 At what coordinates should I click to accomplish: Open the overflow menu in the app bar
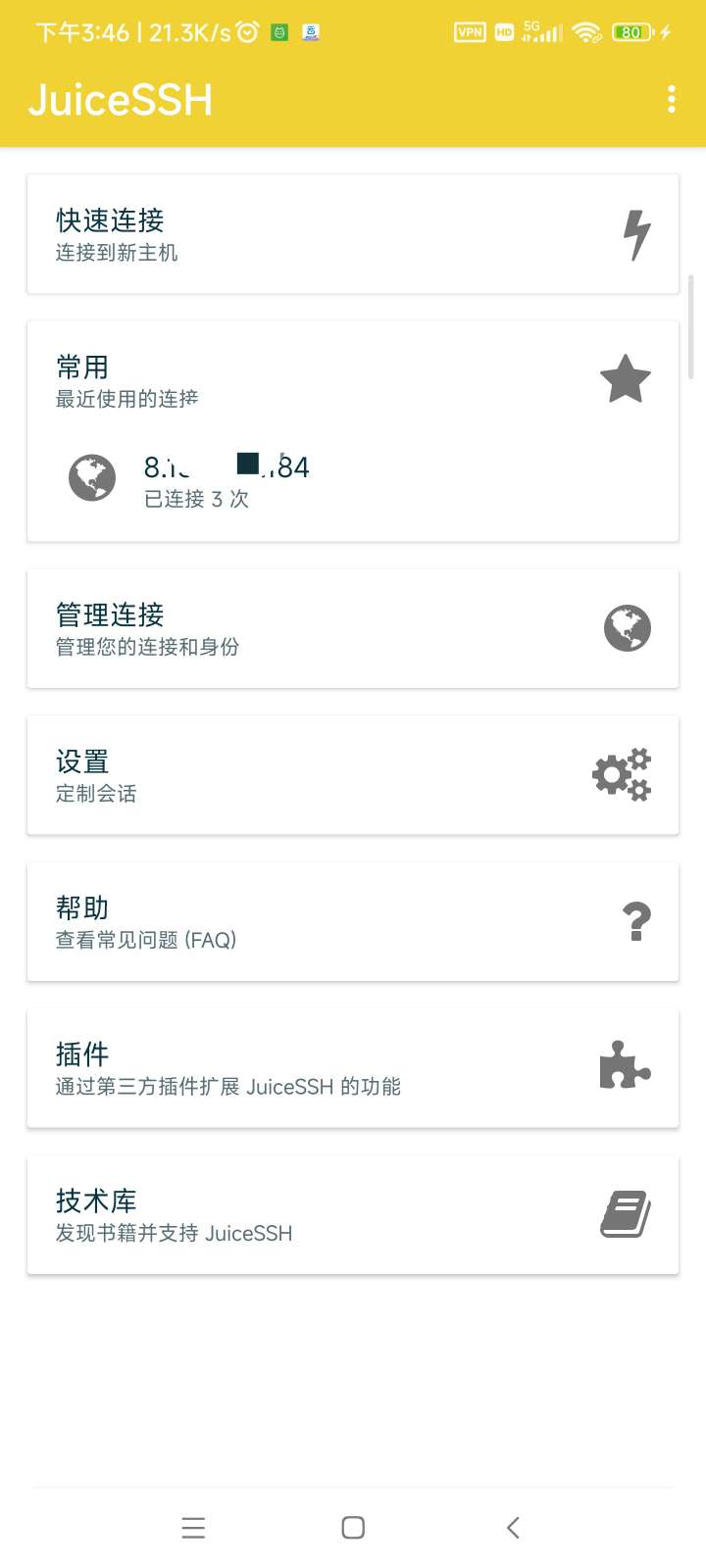(x=672, y=99)
